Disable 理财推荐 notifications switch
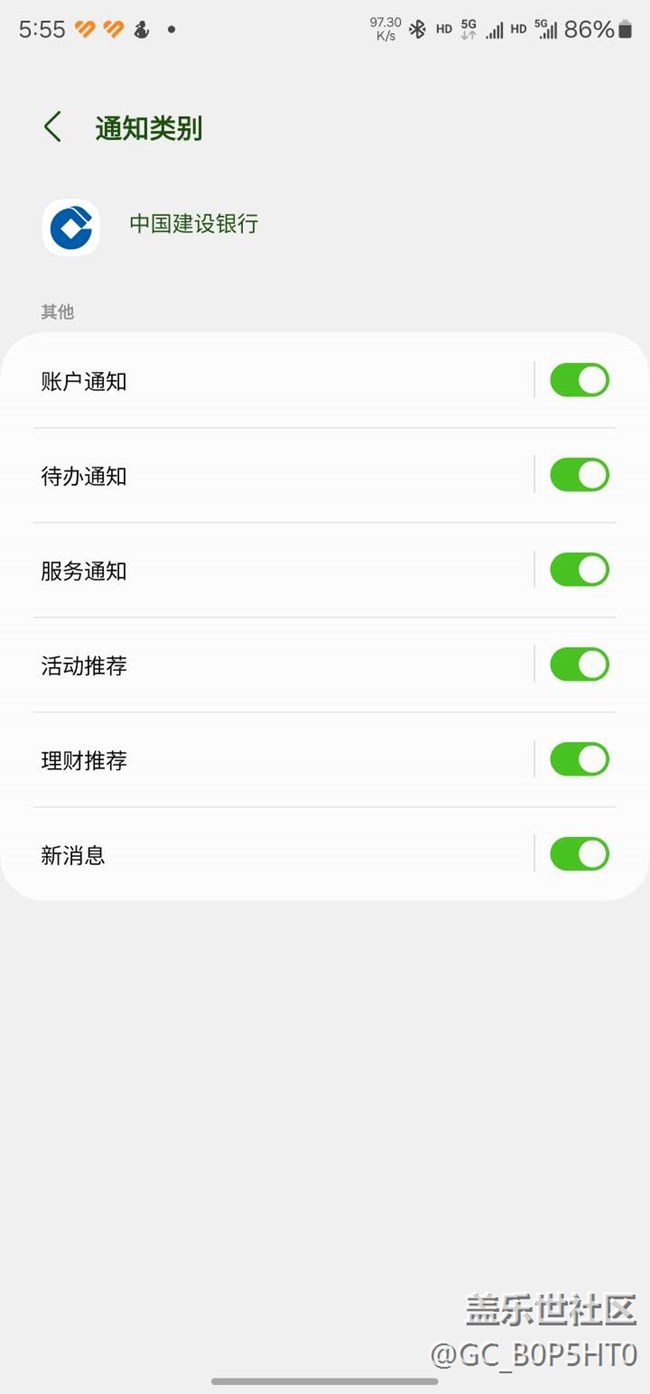Screen dimensions: 650x1394 point(579,760)
